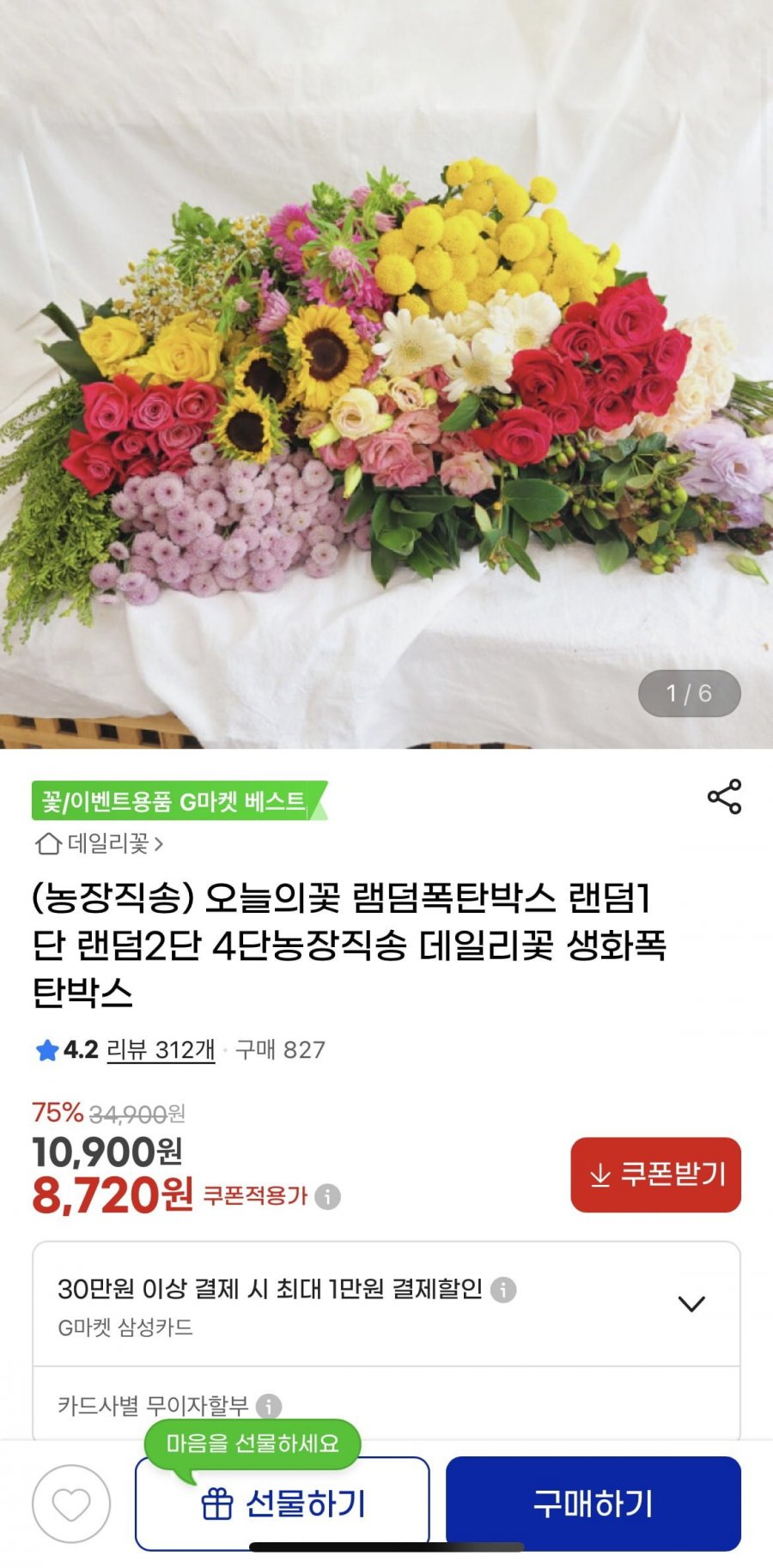
Task: Open the 꽃/이벤트용품 G마켓 베스트 badge
Action: click(x=176, y=801)
